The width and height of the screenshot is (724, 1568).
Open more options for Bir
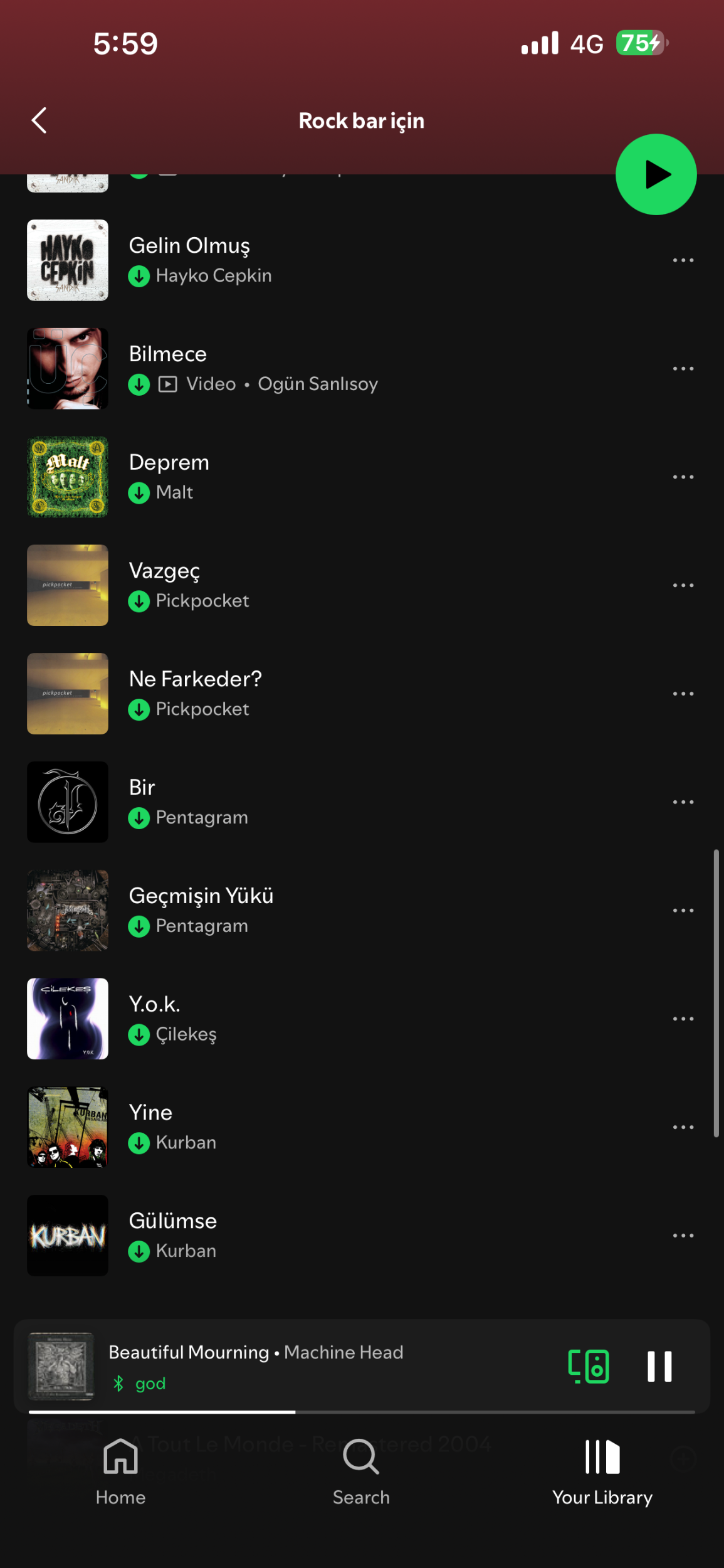(683, 802)
